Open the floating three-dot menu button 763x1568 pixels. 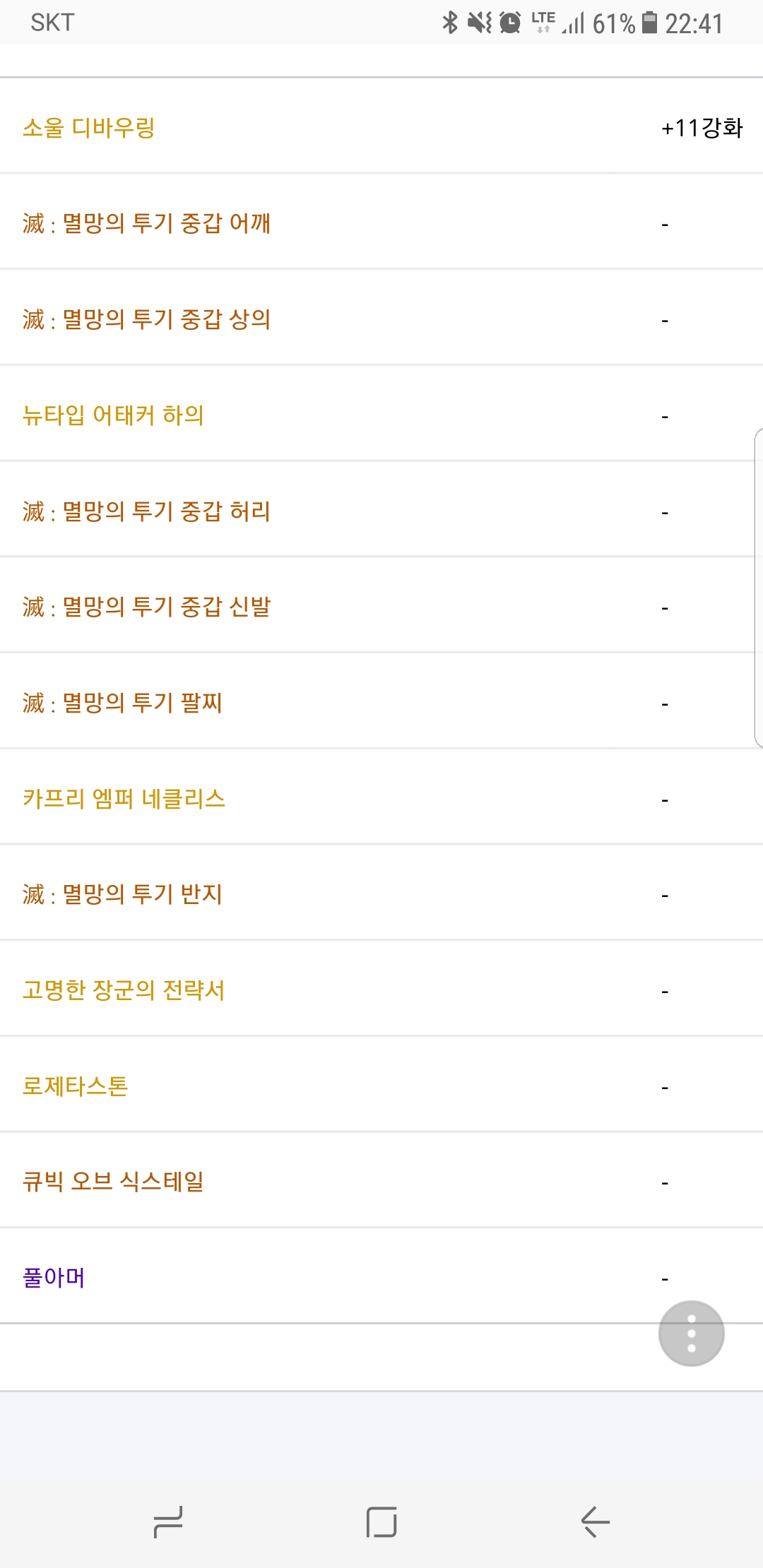691,1334
